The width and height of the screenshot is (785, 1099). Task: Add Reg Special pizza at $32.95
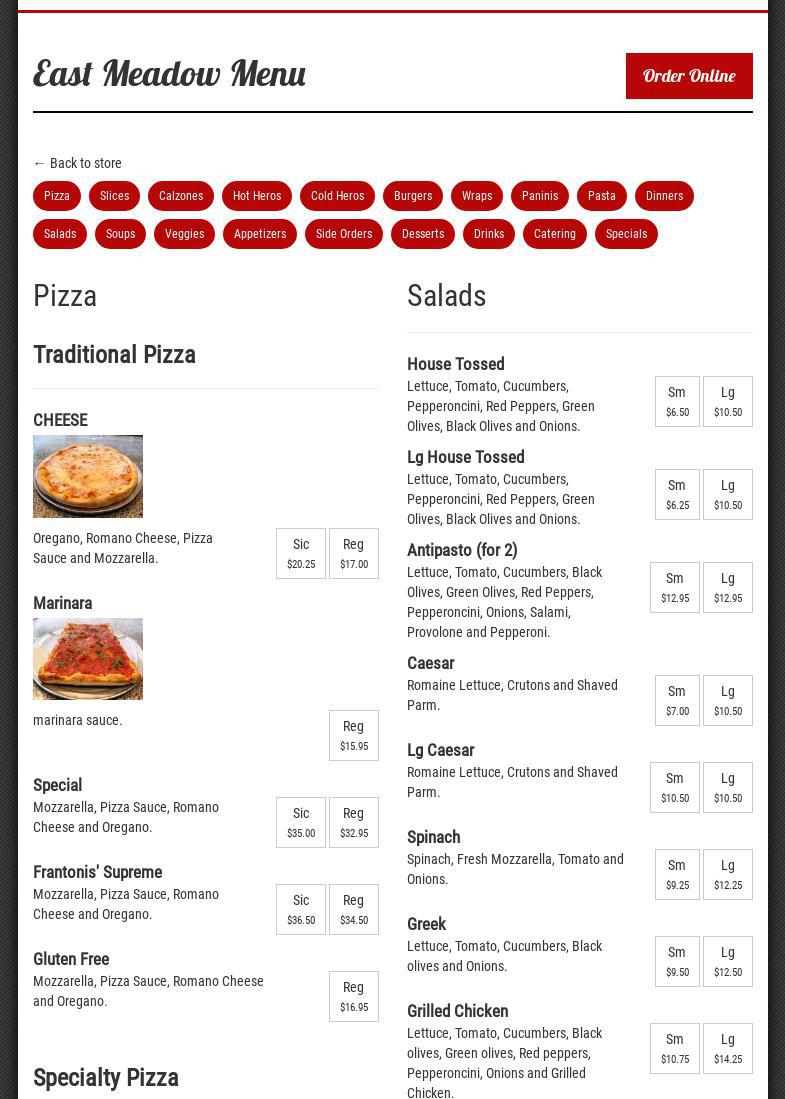pos(354,822)
